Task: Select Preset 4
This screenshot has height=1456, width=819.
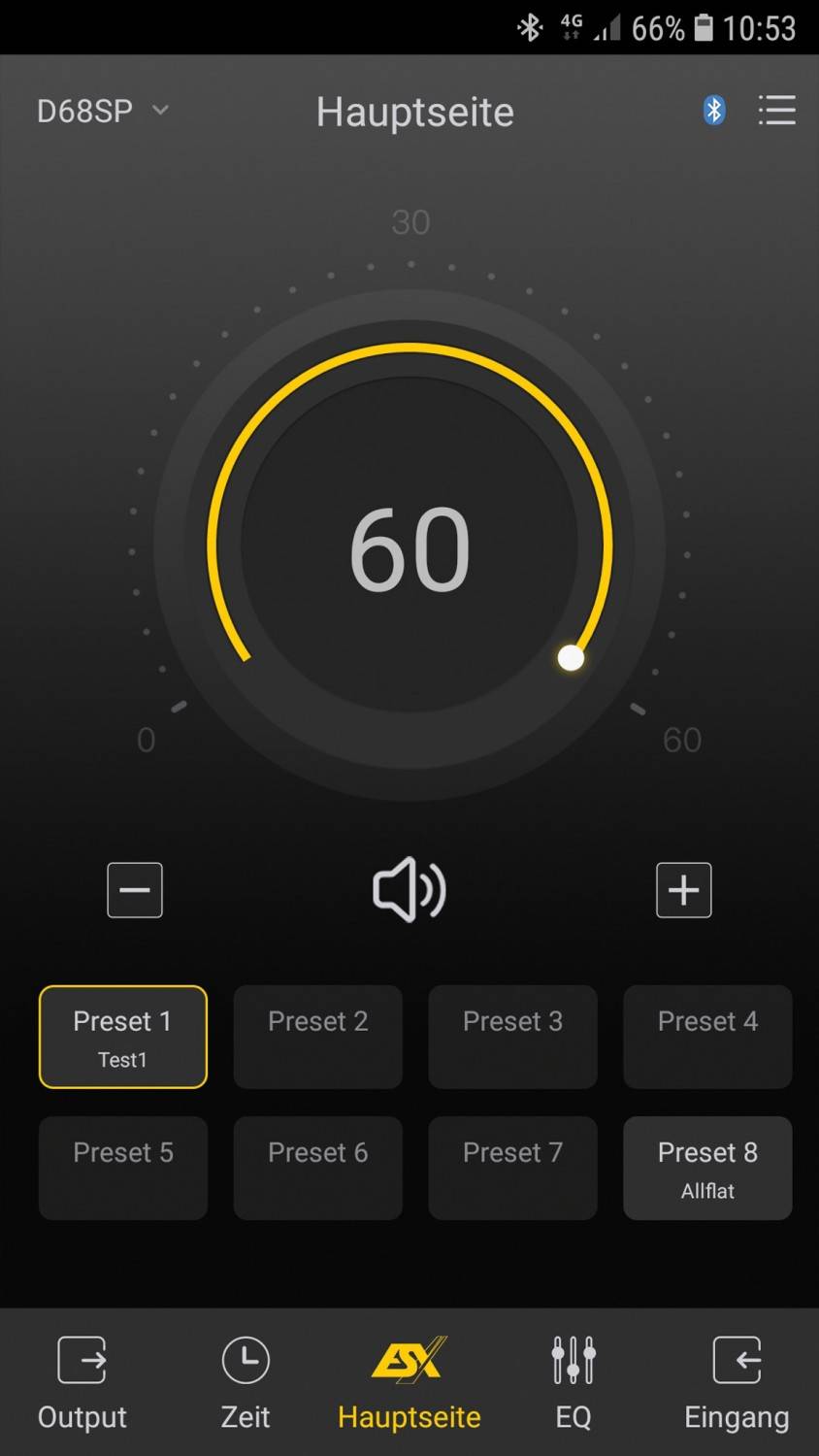Action: [707, 1037]
